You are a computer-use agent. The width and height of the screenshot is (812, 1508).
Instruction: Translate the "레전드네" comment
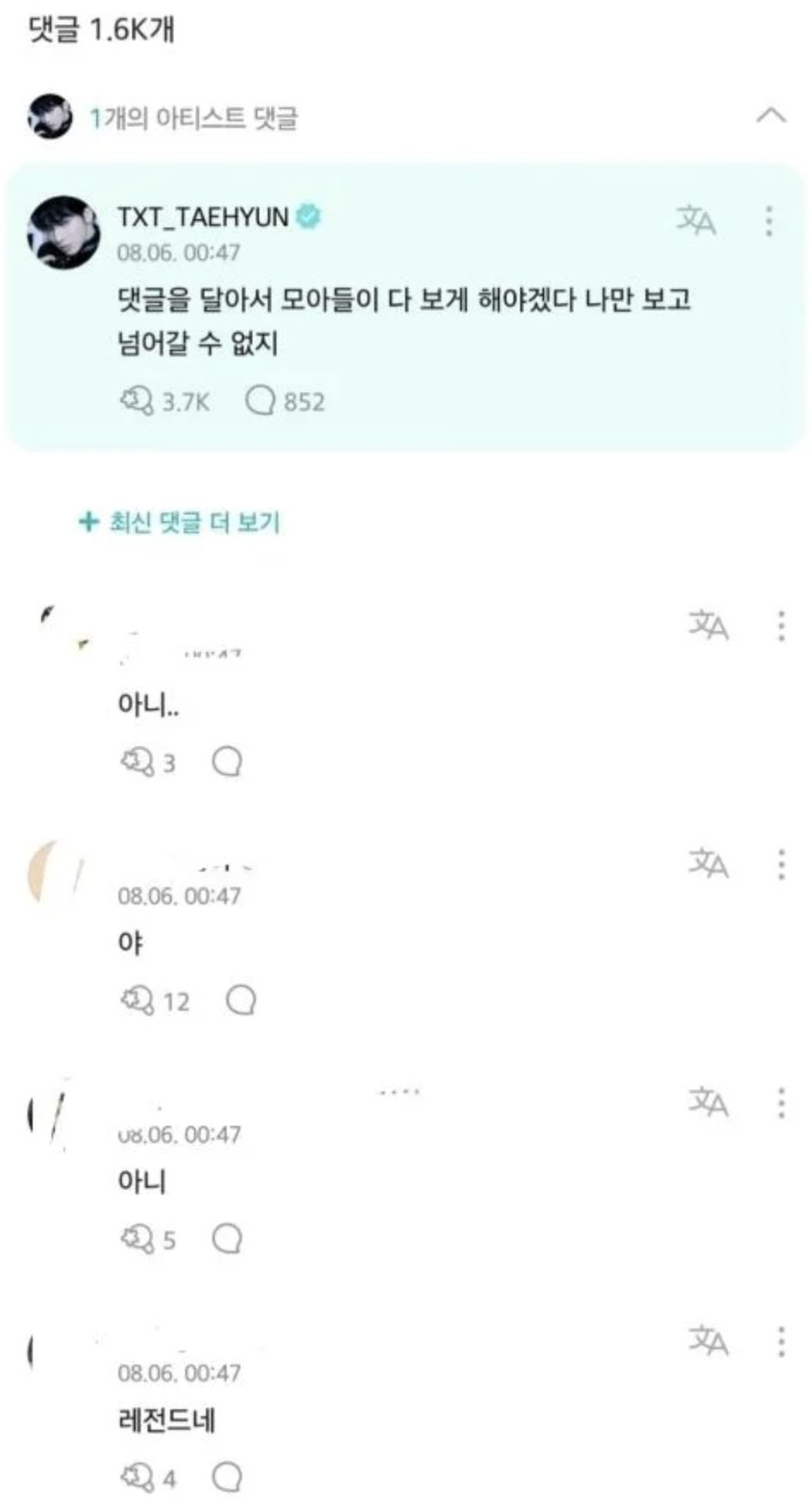[708, 1341]
